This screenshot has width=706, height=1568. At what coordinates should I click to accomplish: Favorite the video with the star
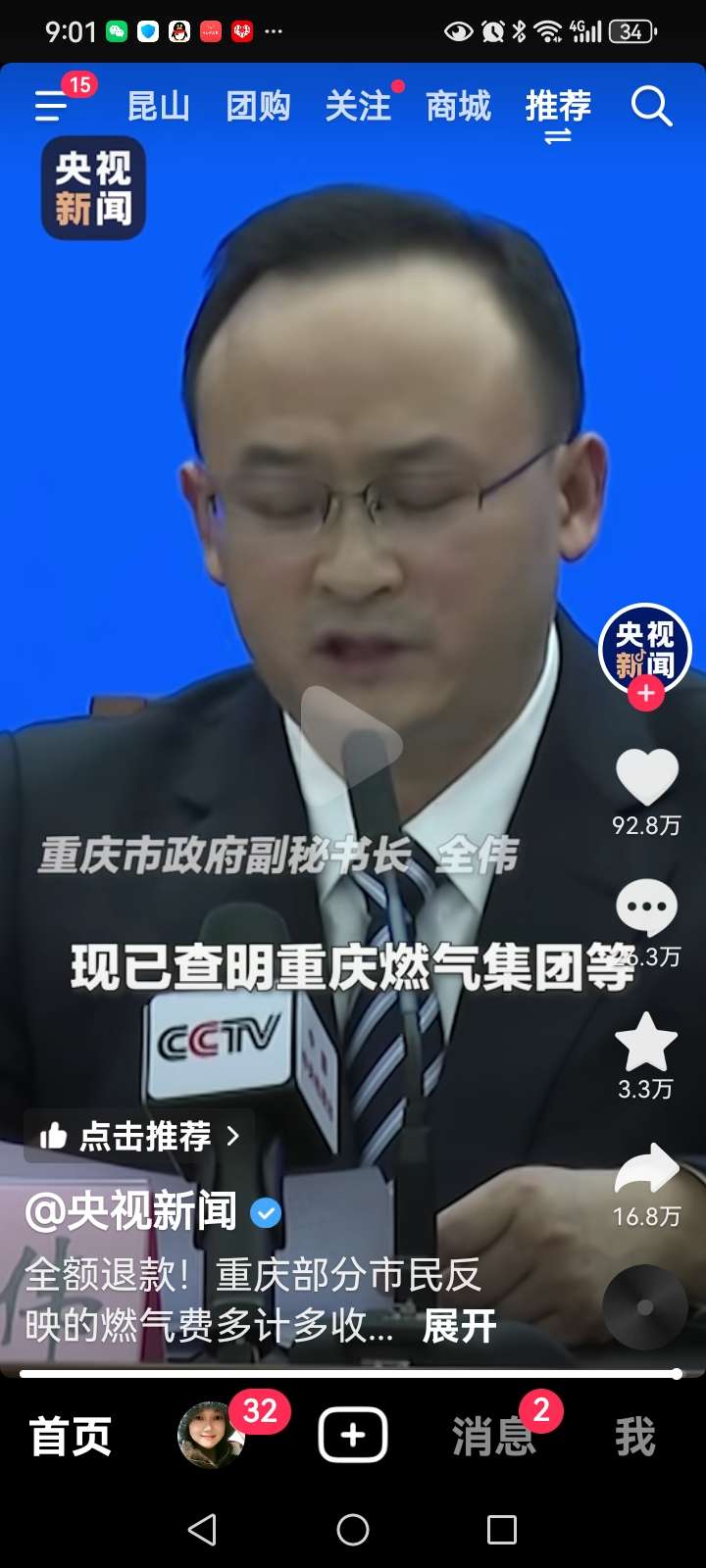[646, 1042]
